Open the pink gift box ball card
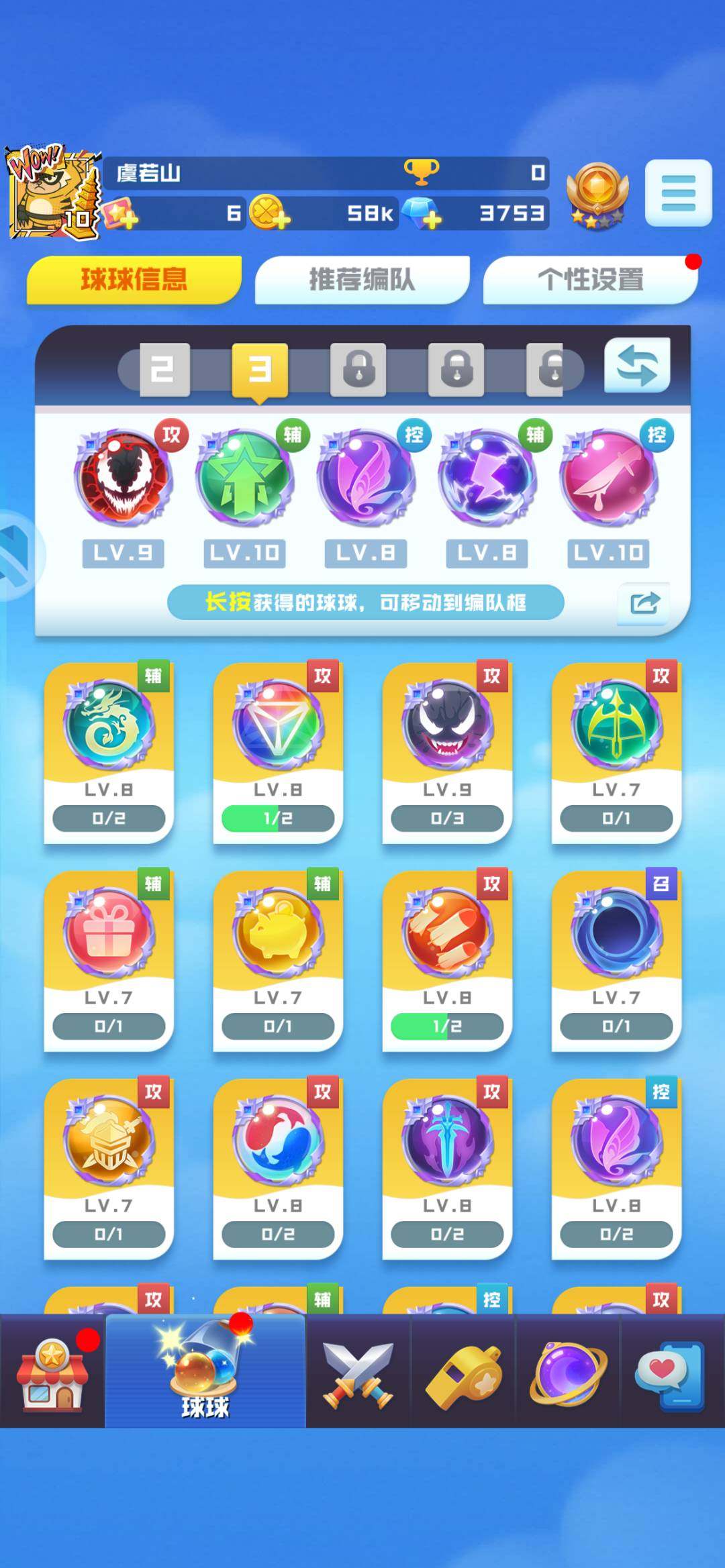Image resolution: width=725 pixels, height=1568 pixels. pyautogui.click(x=109, y=959)
